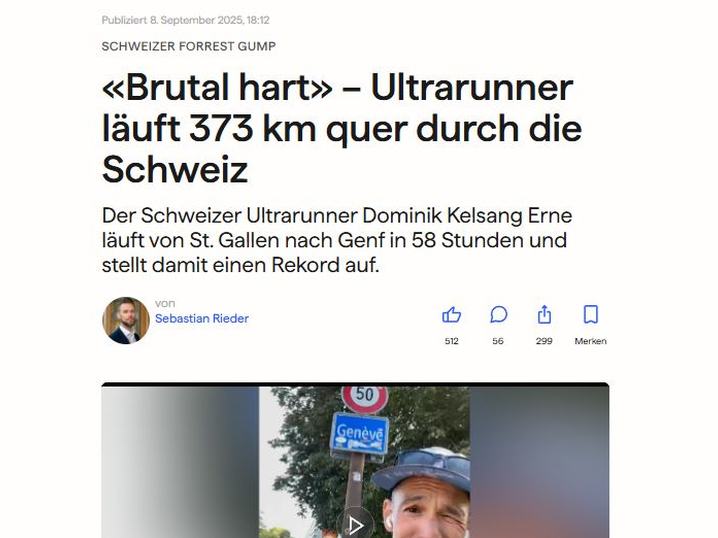This screenshot has width=718, height=538.
Task: Open author Sebastian Rieder's profile link
Action: tap(201, 318)
